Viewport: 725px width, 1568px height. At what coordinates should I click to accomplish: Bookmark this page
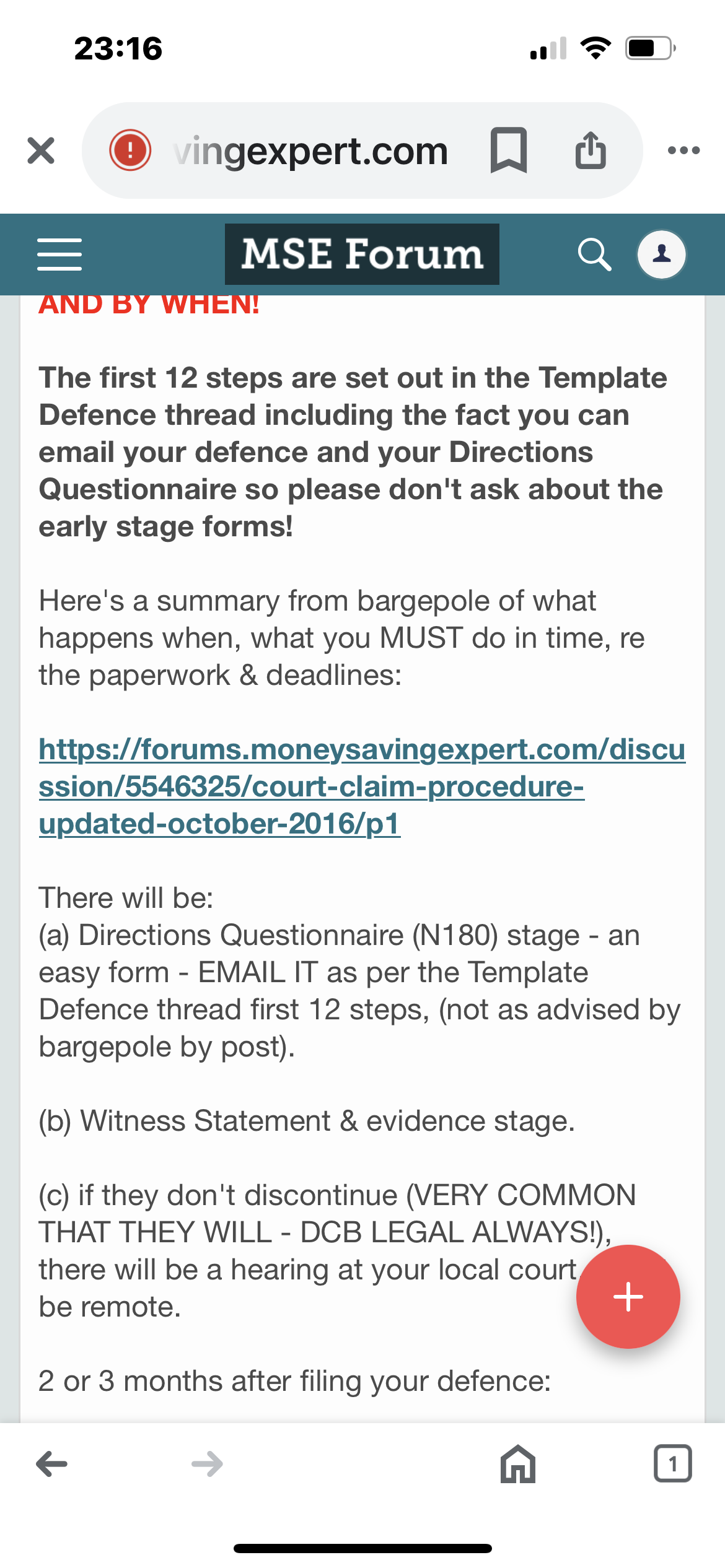click(x=508, y=150)
